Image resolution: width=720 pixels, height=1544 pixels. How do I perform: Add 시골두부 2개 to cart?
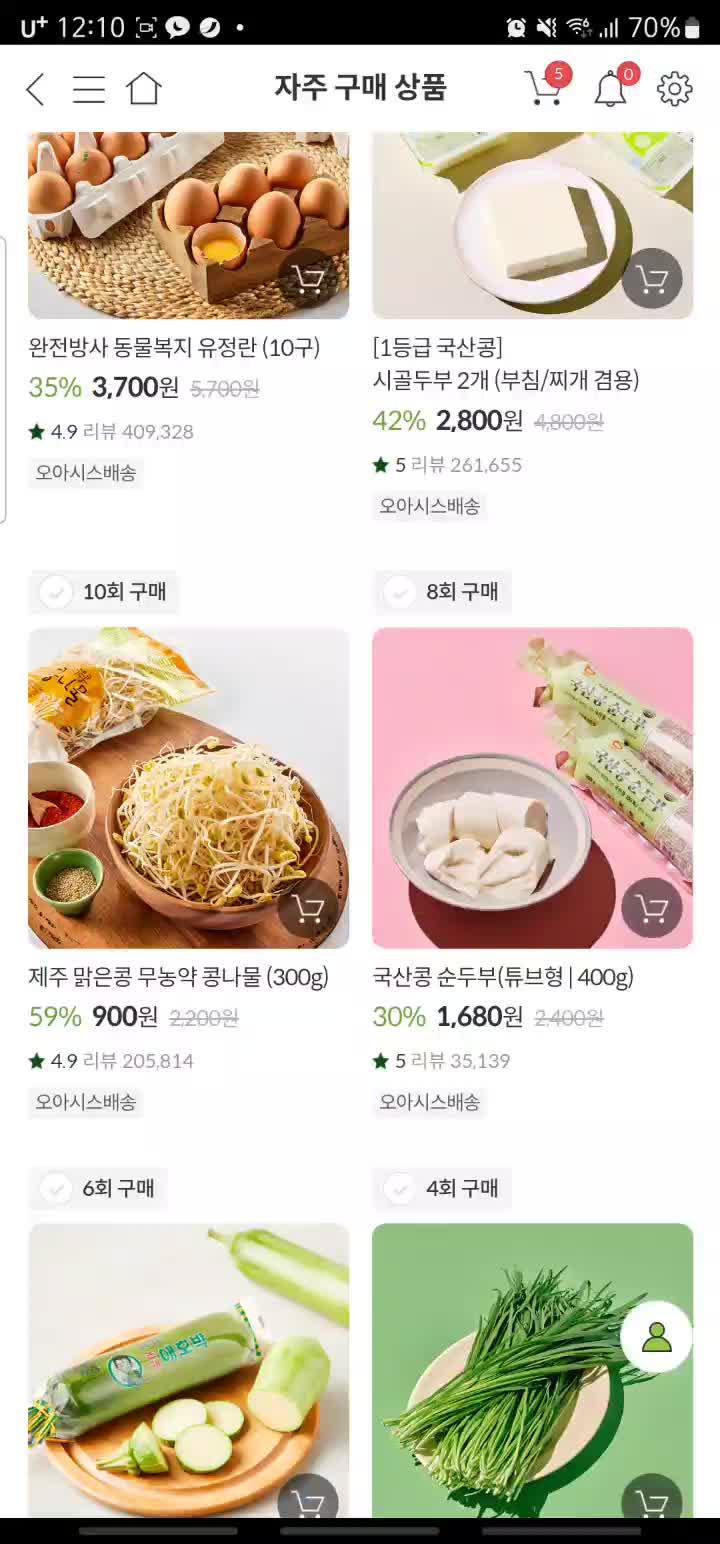652,279
